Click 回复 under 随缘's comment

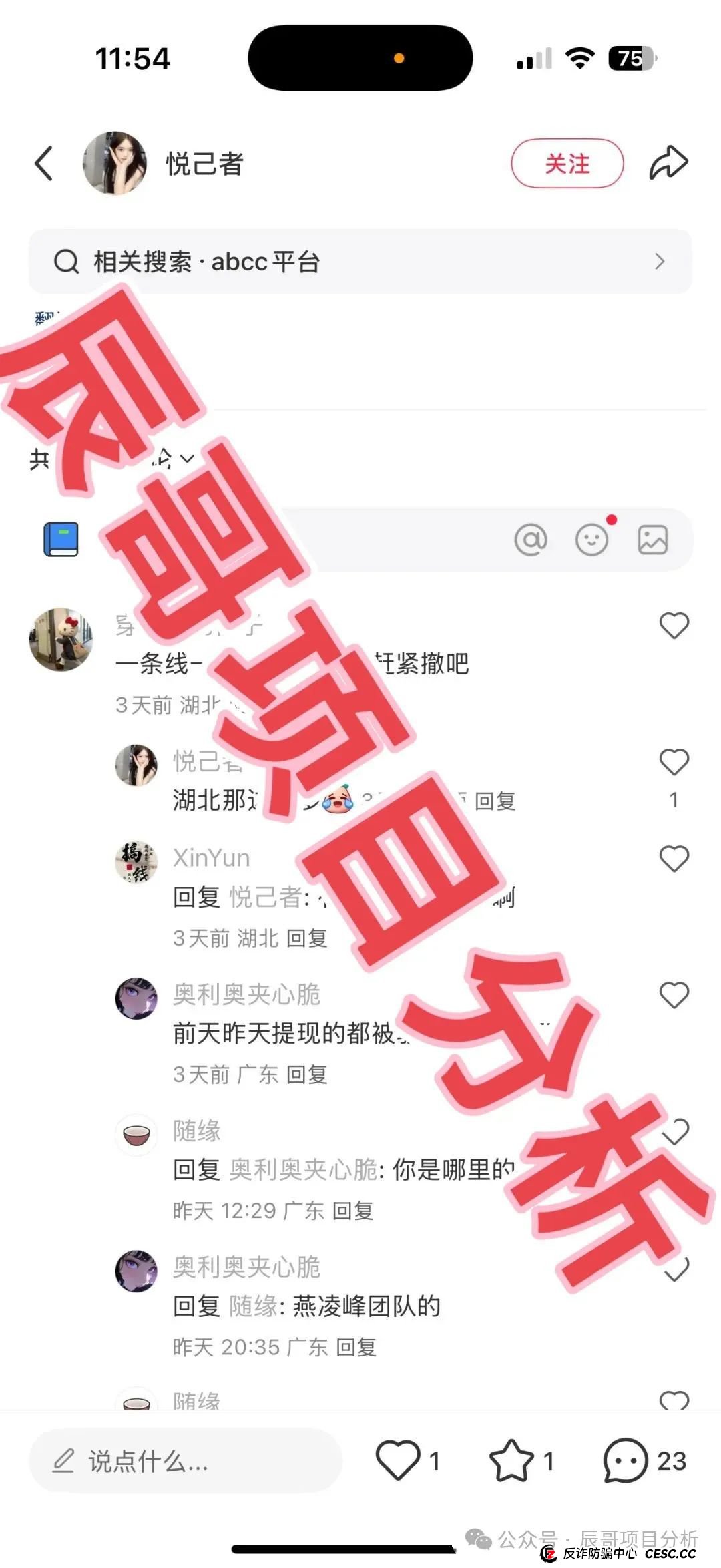[354, 1211]
